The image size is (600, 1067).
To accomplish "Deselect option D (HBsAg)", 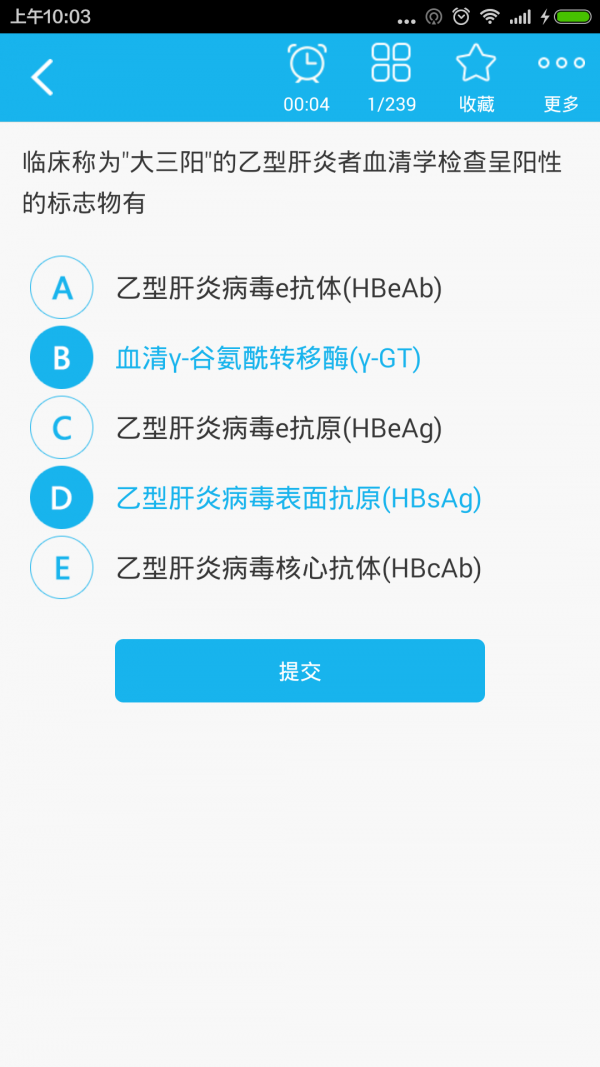I will (62, 498).
